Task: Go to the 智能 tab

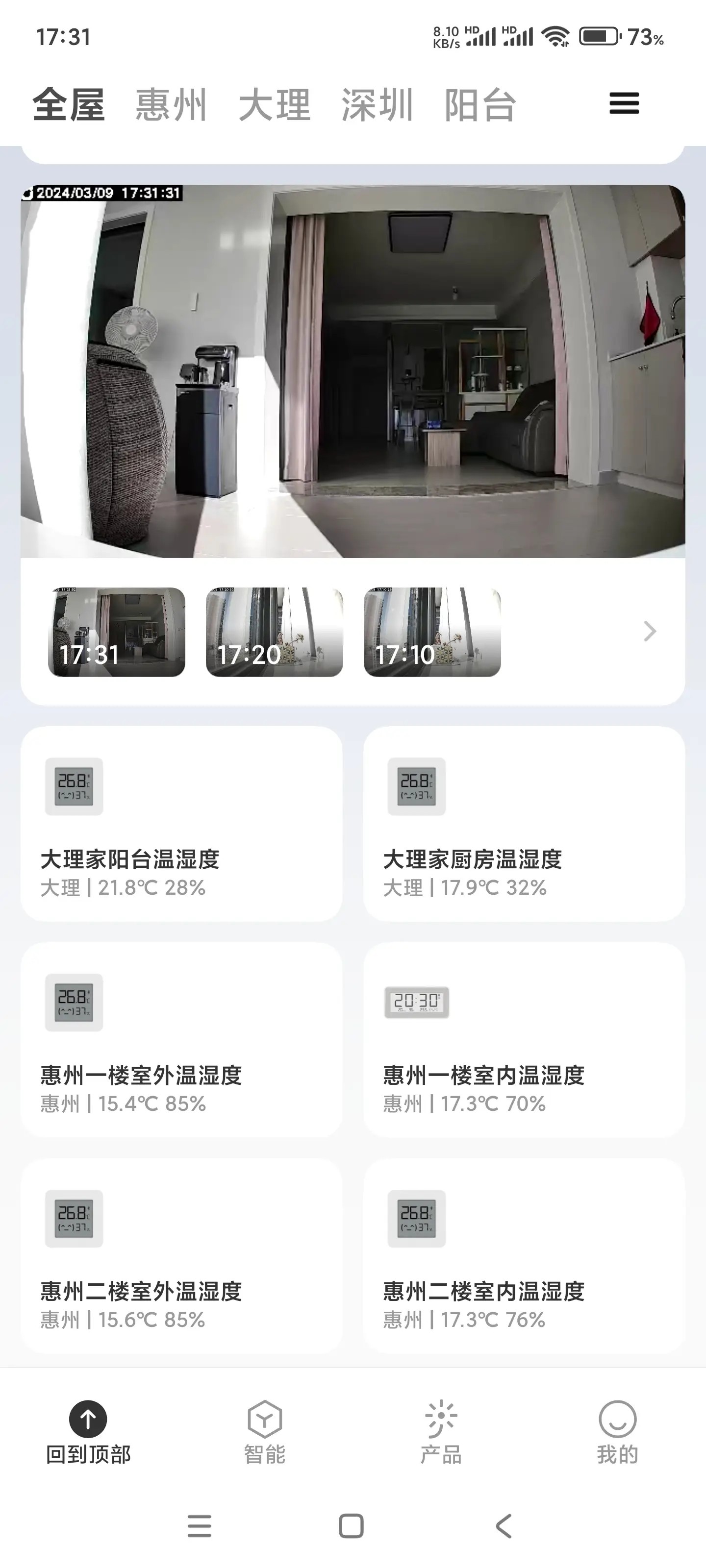Action: (x=264, y=1432)
